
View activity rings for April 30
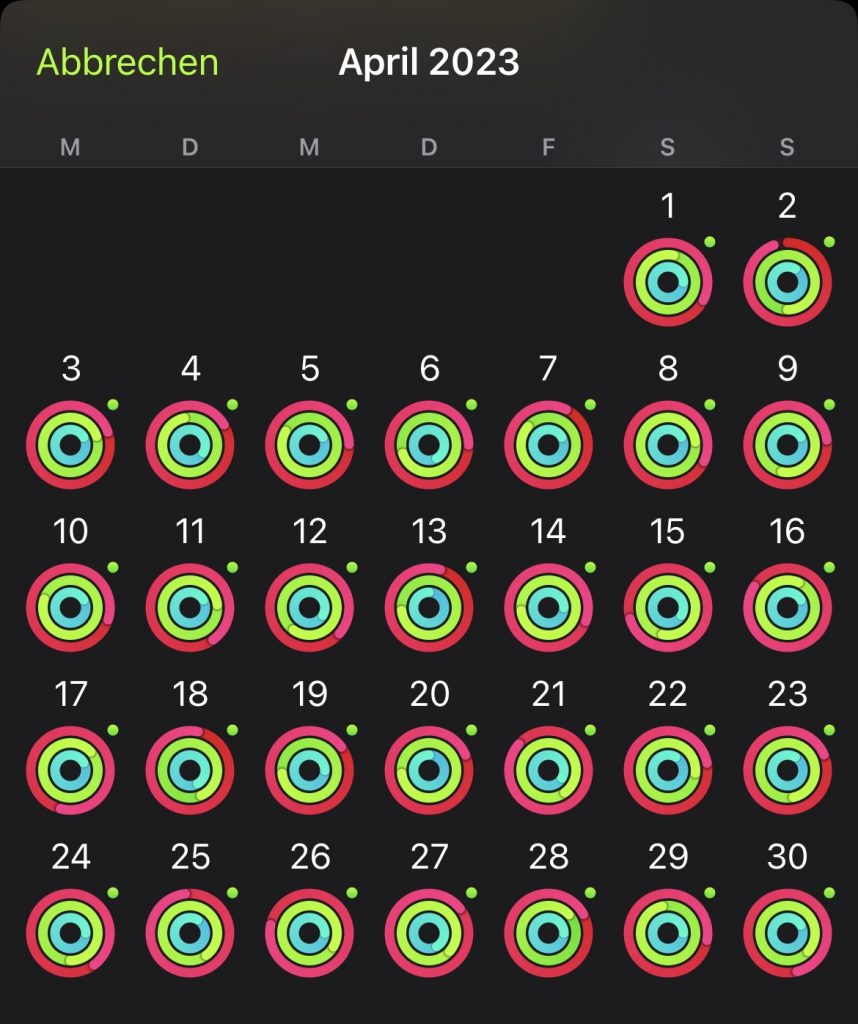787,933
